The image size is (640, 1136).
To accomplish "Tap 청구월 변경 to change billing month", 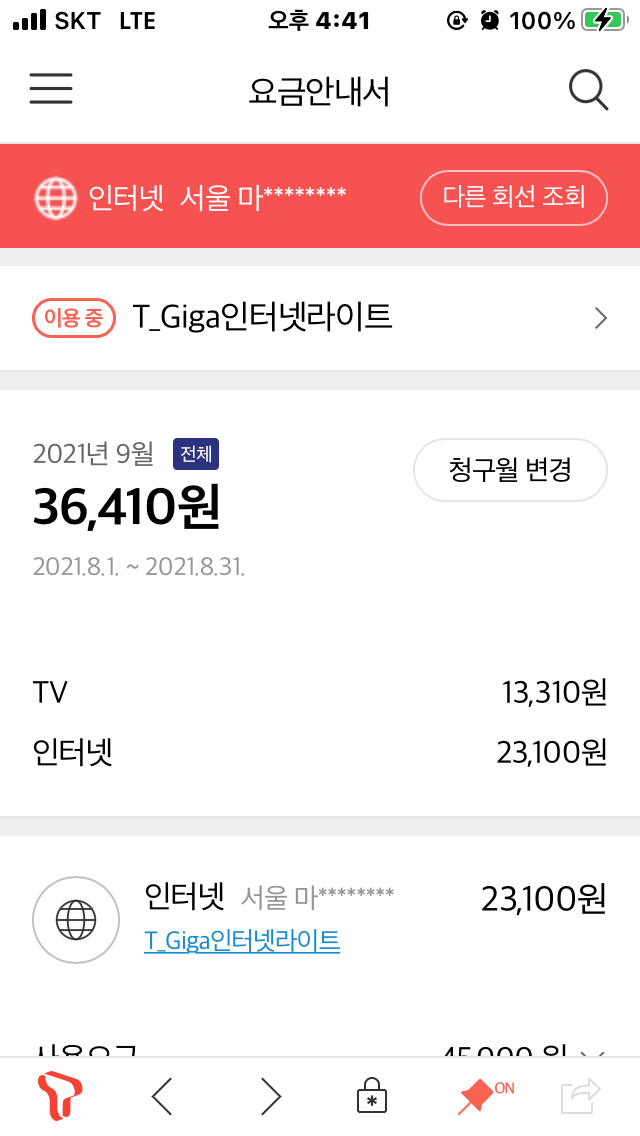I will tap(510, 469).
